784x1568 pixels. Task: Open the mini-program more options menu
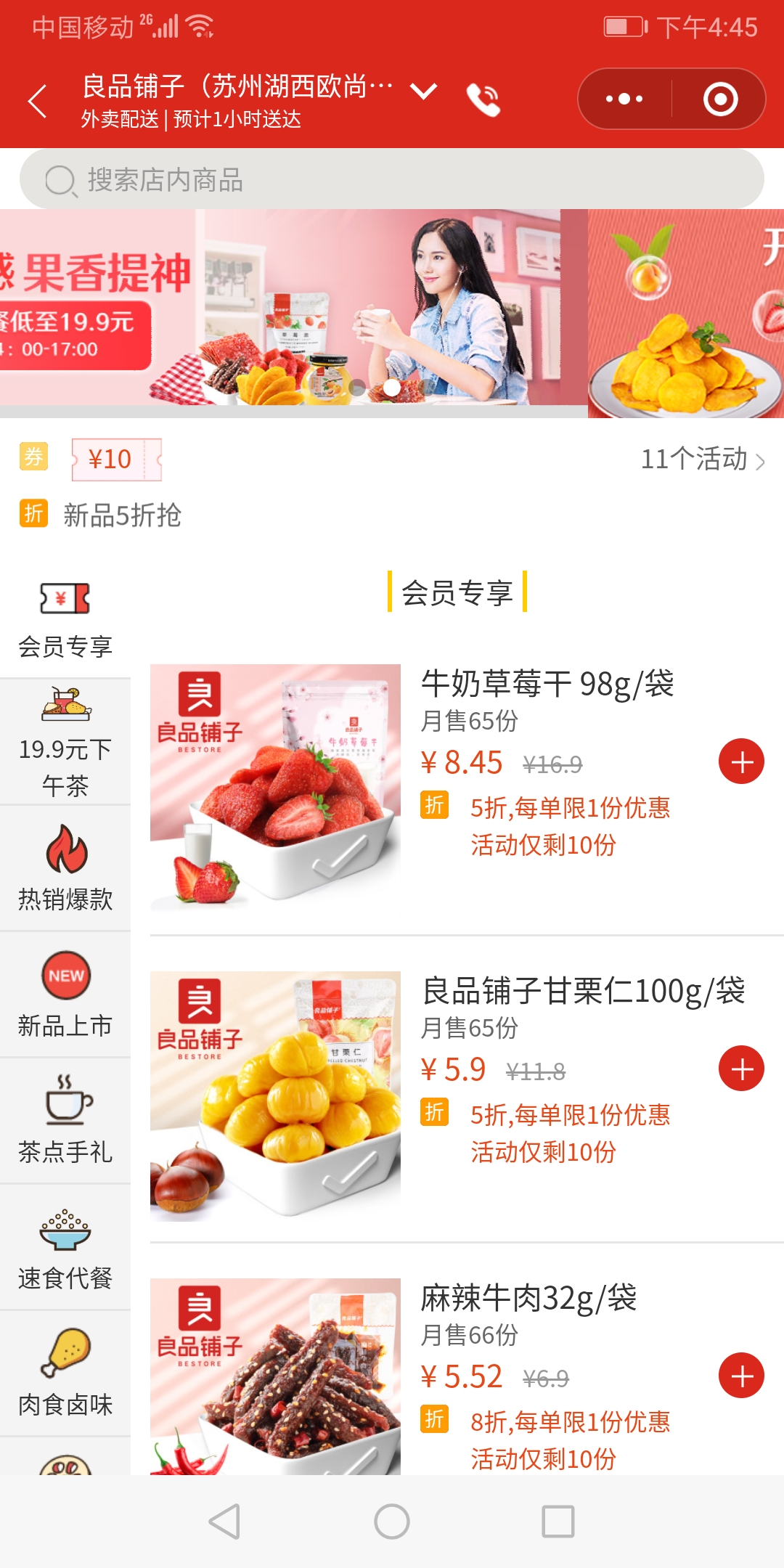624,99
